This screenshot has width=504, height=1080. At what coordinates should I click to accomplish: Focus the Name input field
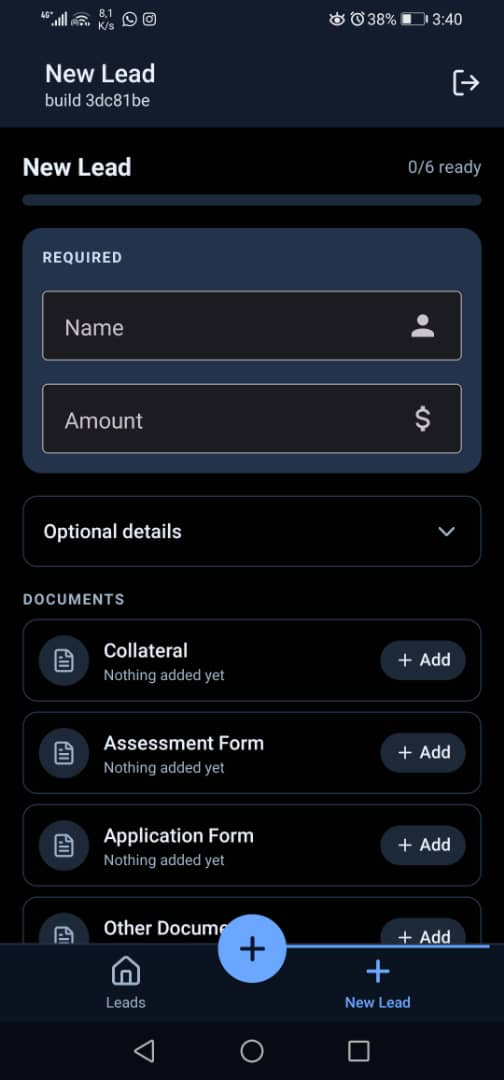tap(252, 326)
